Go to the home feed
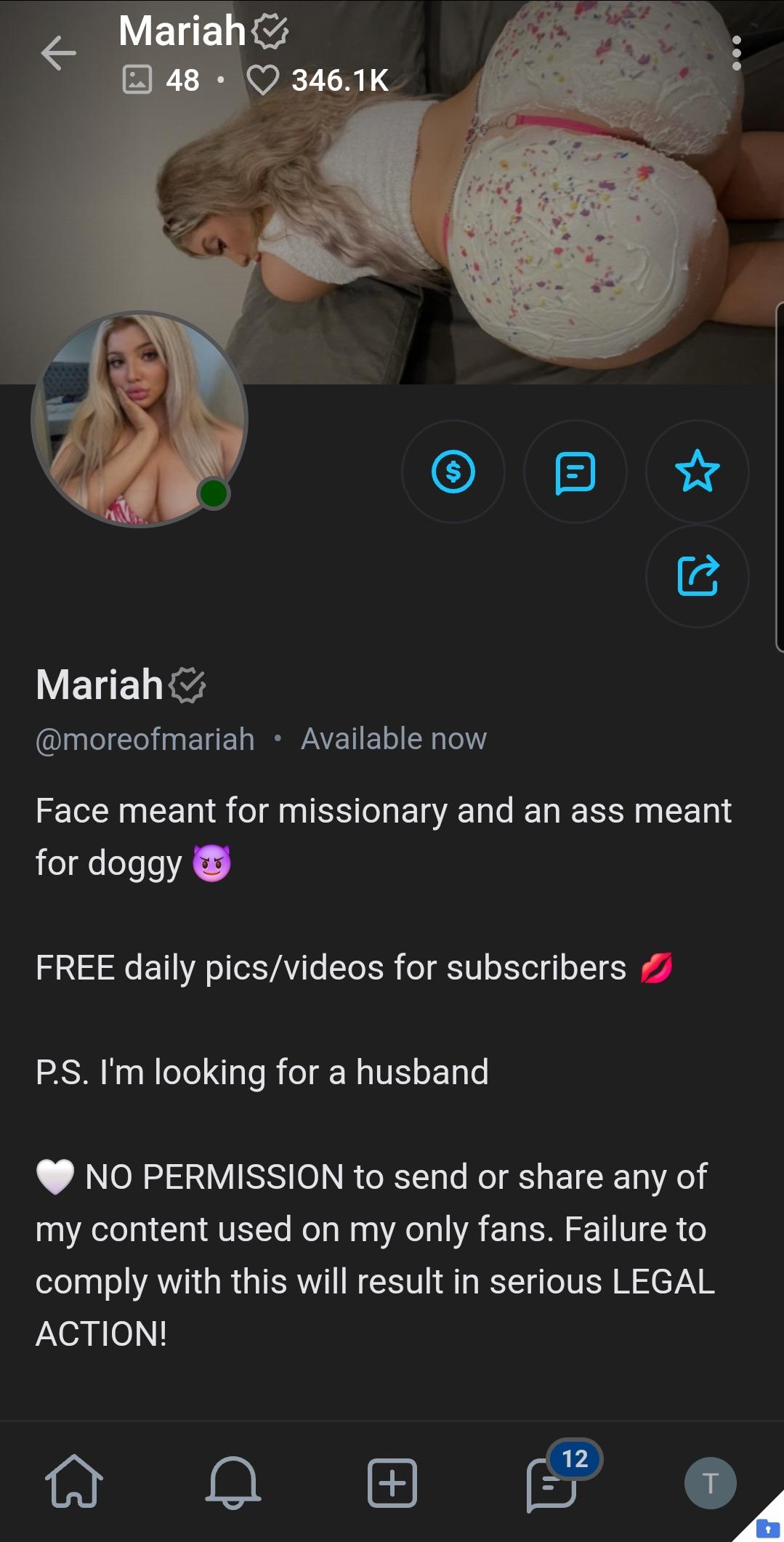Screen dimensions: 784x1542 coord(74,1482)
